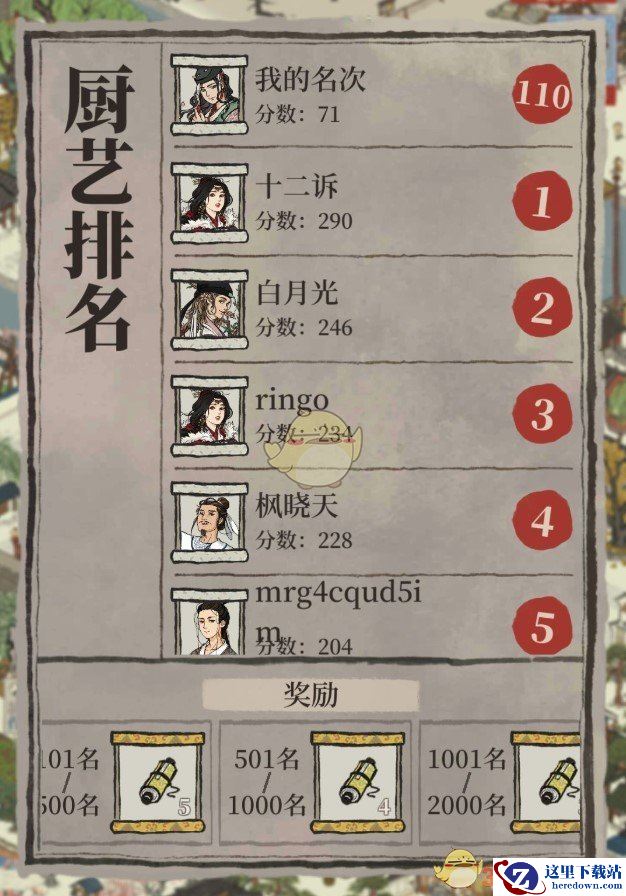This screenshot has width=626, height=896.
Task: Inspect the 1001名/2000名 reward scroll
Action: coord(550,782)
